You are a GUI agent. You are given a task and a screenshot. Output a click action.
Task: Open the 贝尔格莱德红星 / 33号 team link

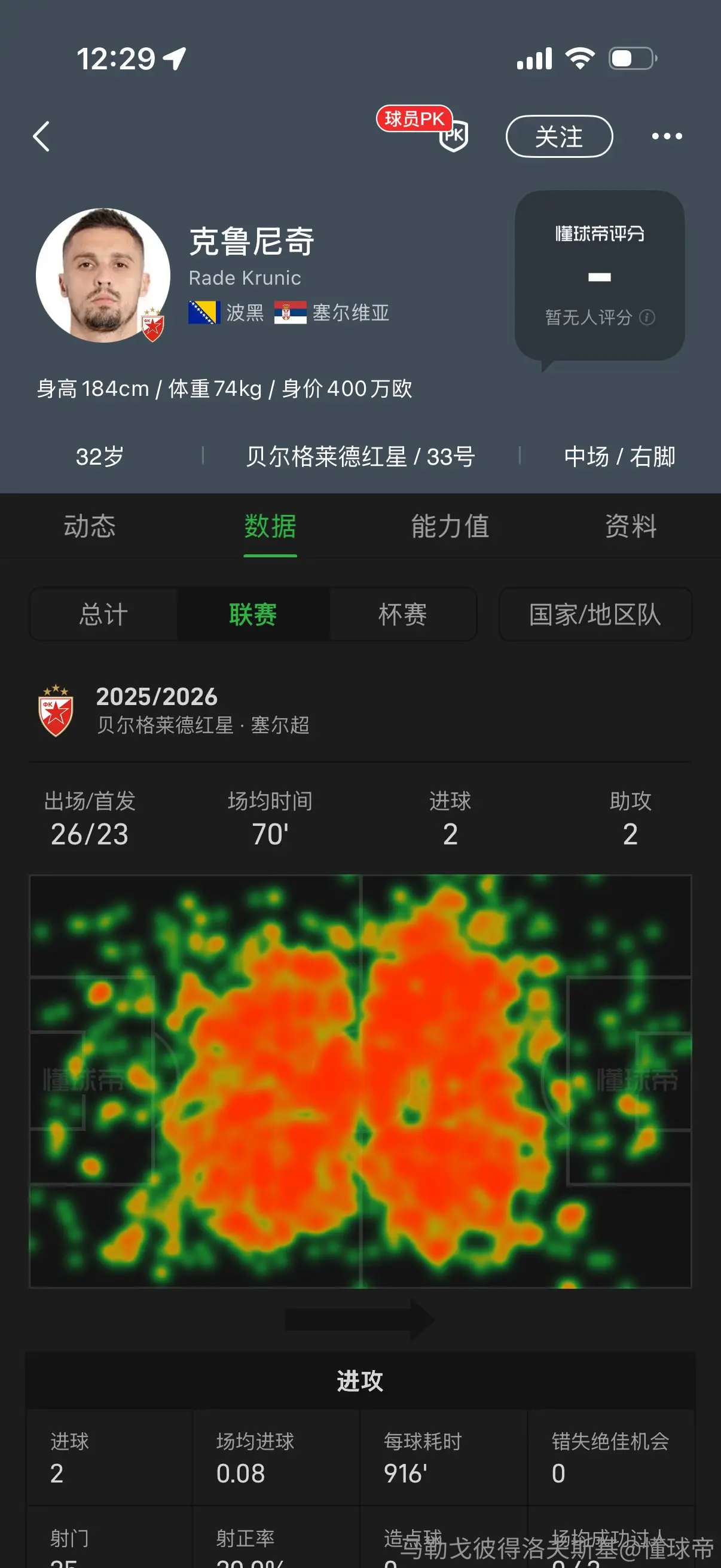click(x=360, y=456)
